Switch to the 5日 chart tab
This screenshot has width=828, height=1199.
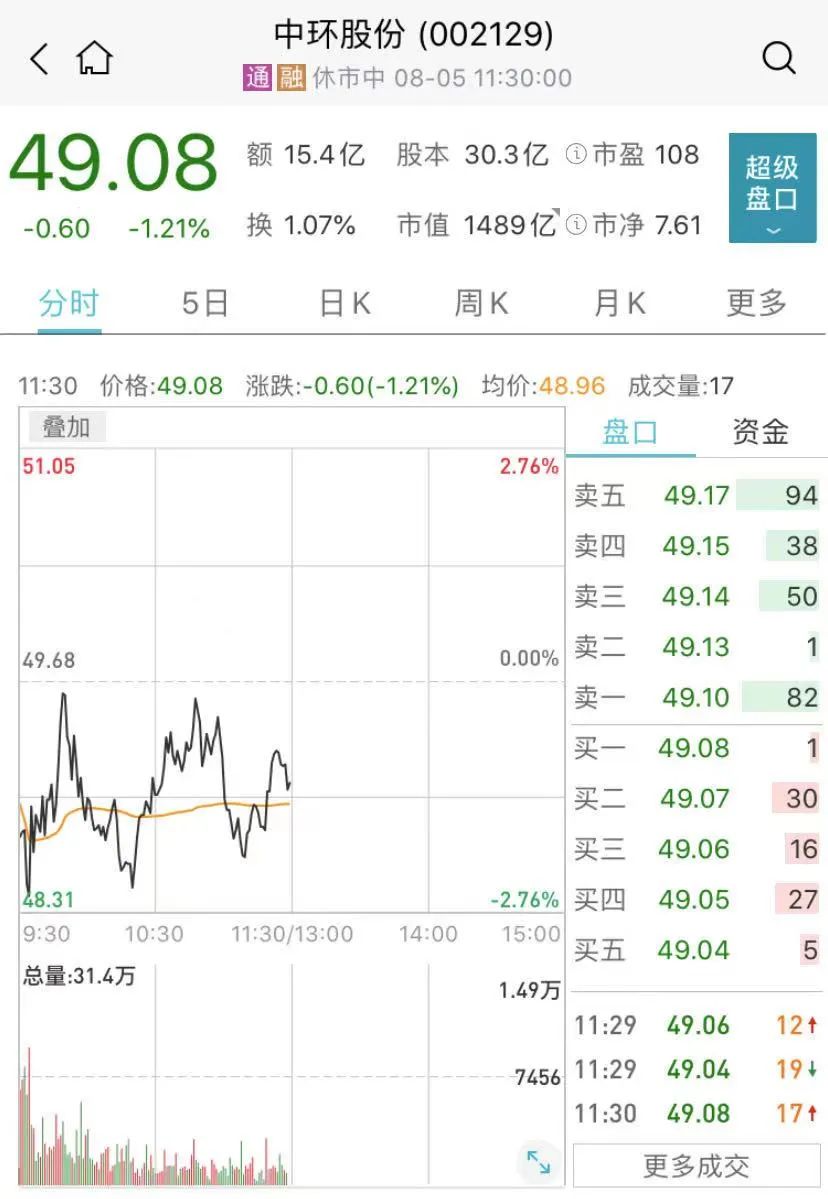coord(205,302)
